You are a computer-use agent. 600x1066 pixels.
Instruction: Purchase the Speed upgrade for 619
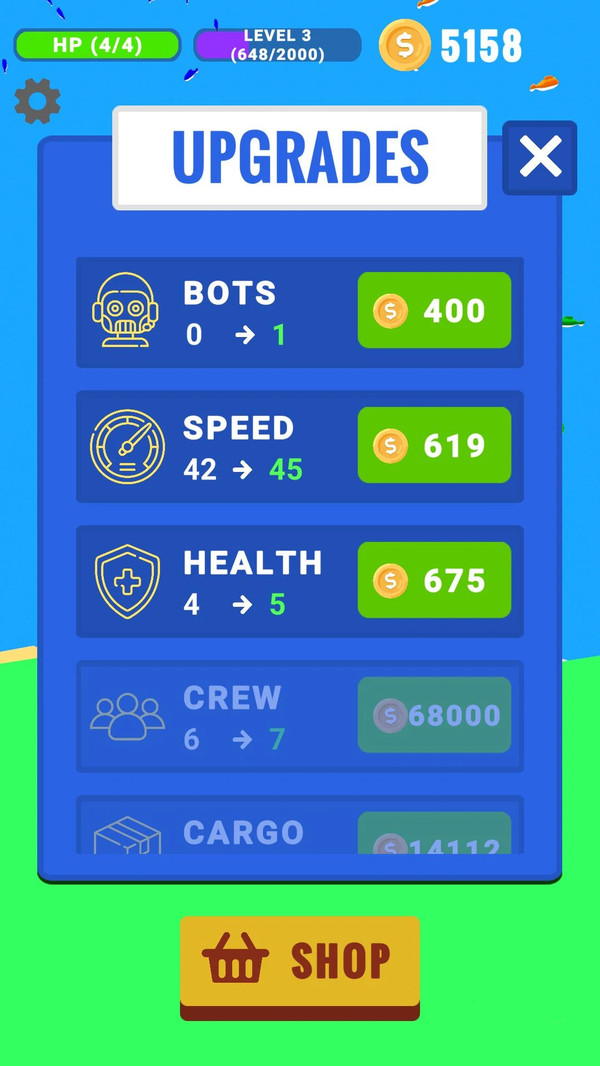[434, 446]
